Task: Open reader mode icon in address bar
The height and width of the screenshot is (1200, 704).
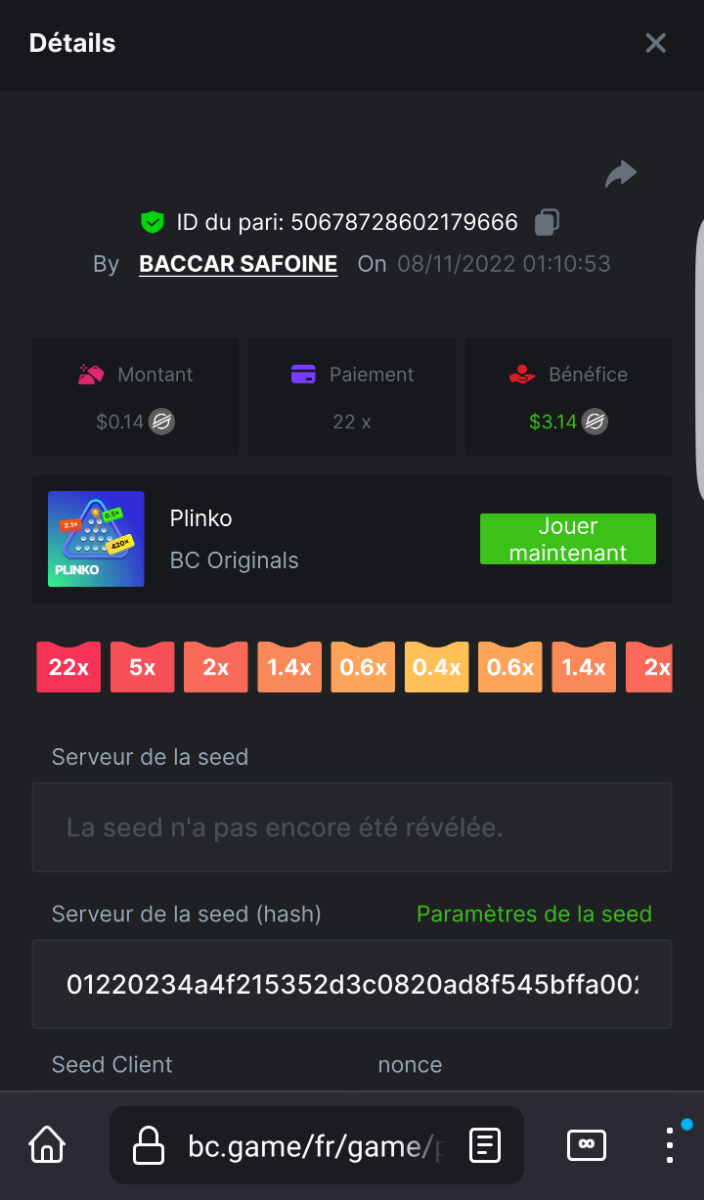Action: tap(485, 1145)
